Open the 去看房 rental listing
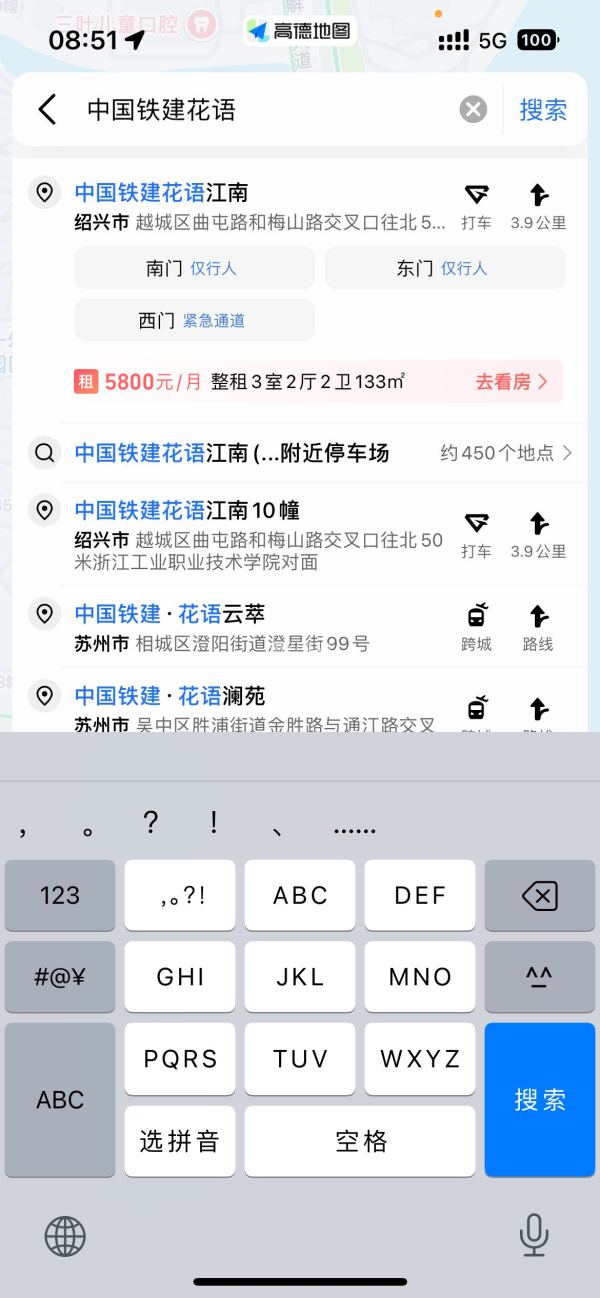The width and height of the screenshot is (600, 1298). point(511,381)
